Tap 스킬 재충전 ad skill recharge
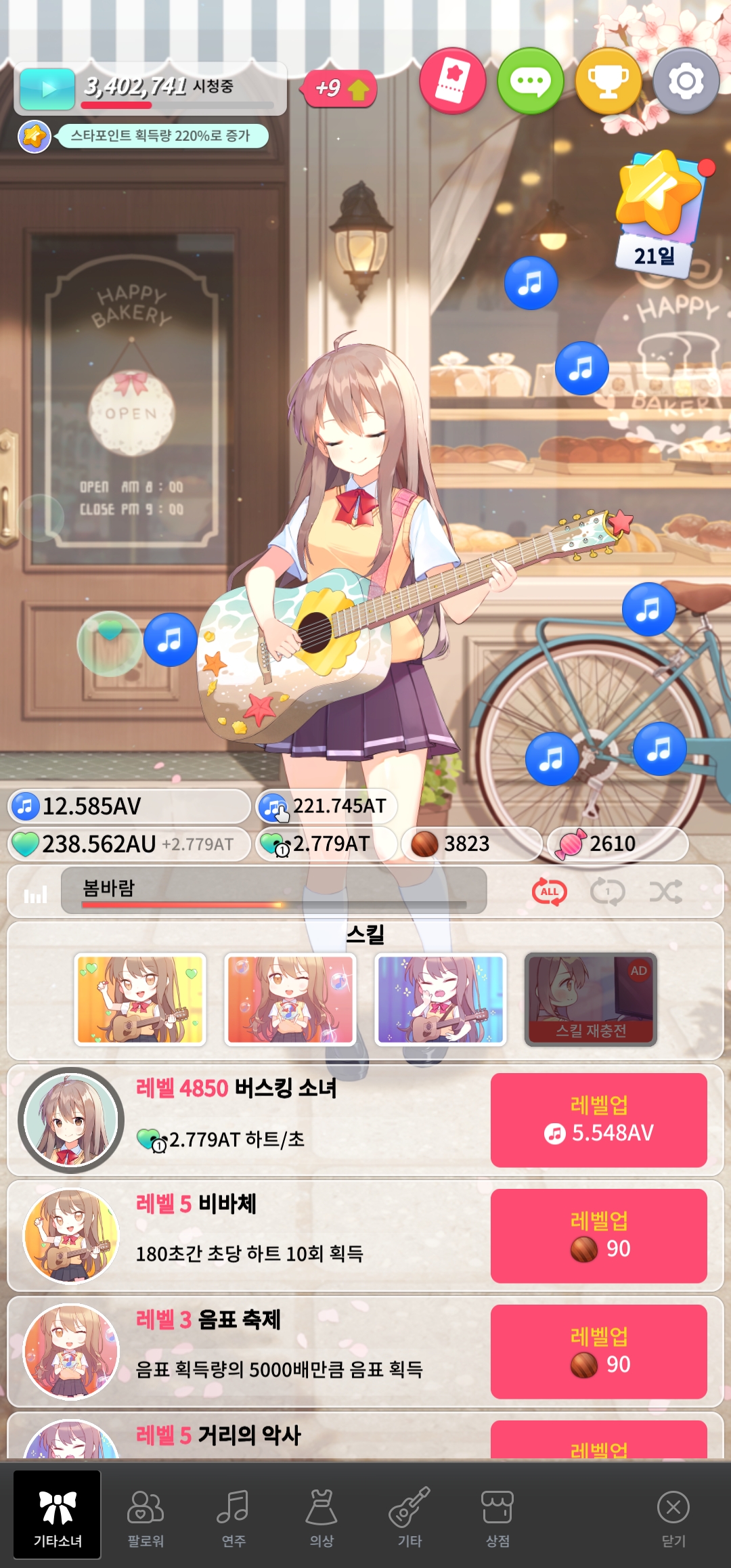This screenshot has width=731, height=1568. pos(591,999)
